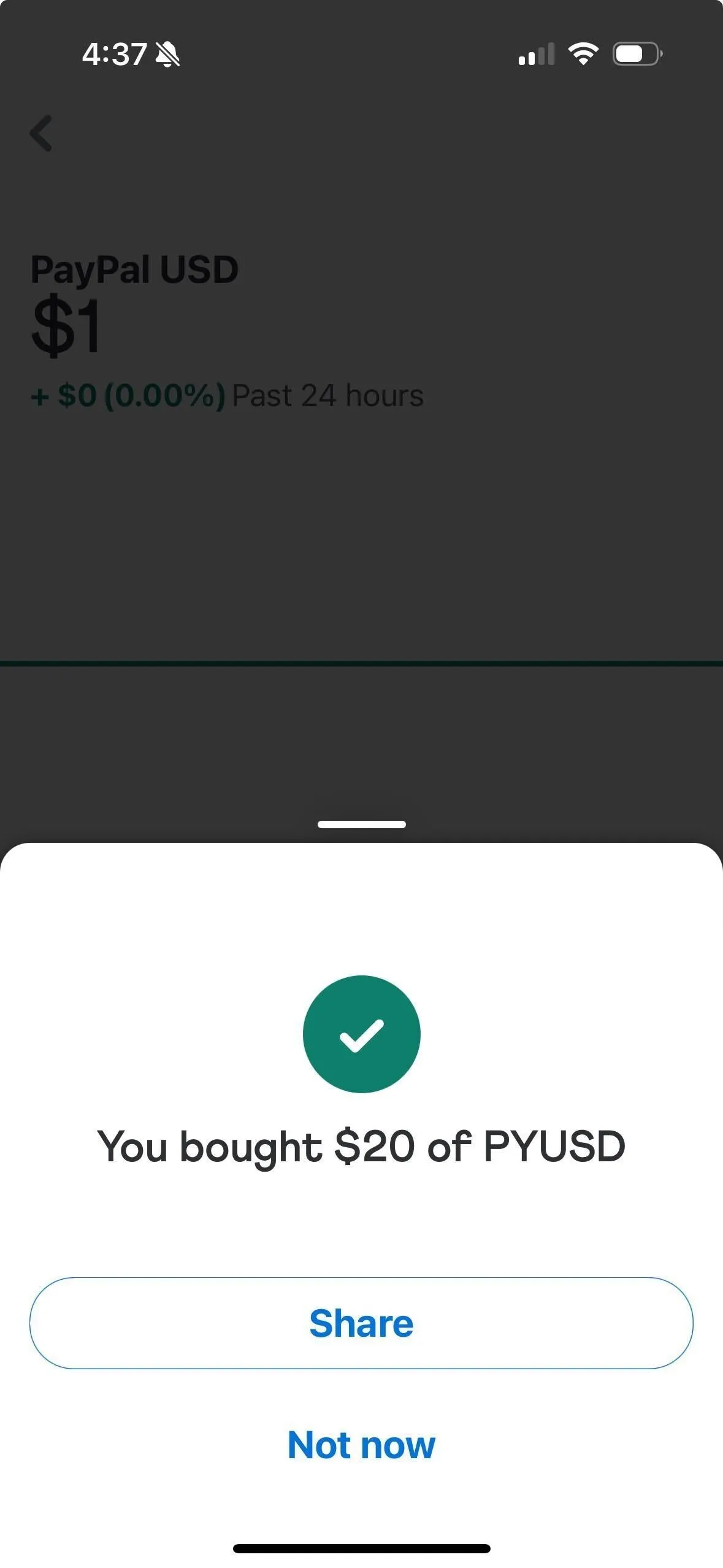
Task: Dismiss with Not now
Action: (x=361, y=1445)
